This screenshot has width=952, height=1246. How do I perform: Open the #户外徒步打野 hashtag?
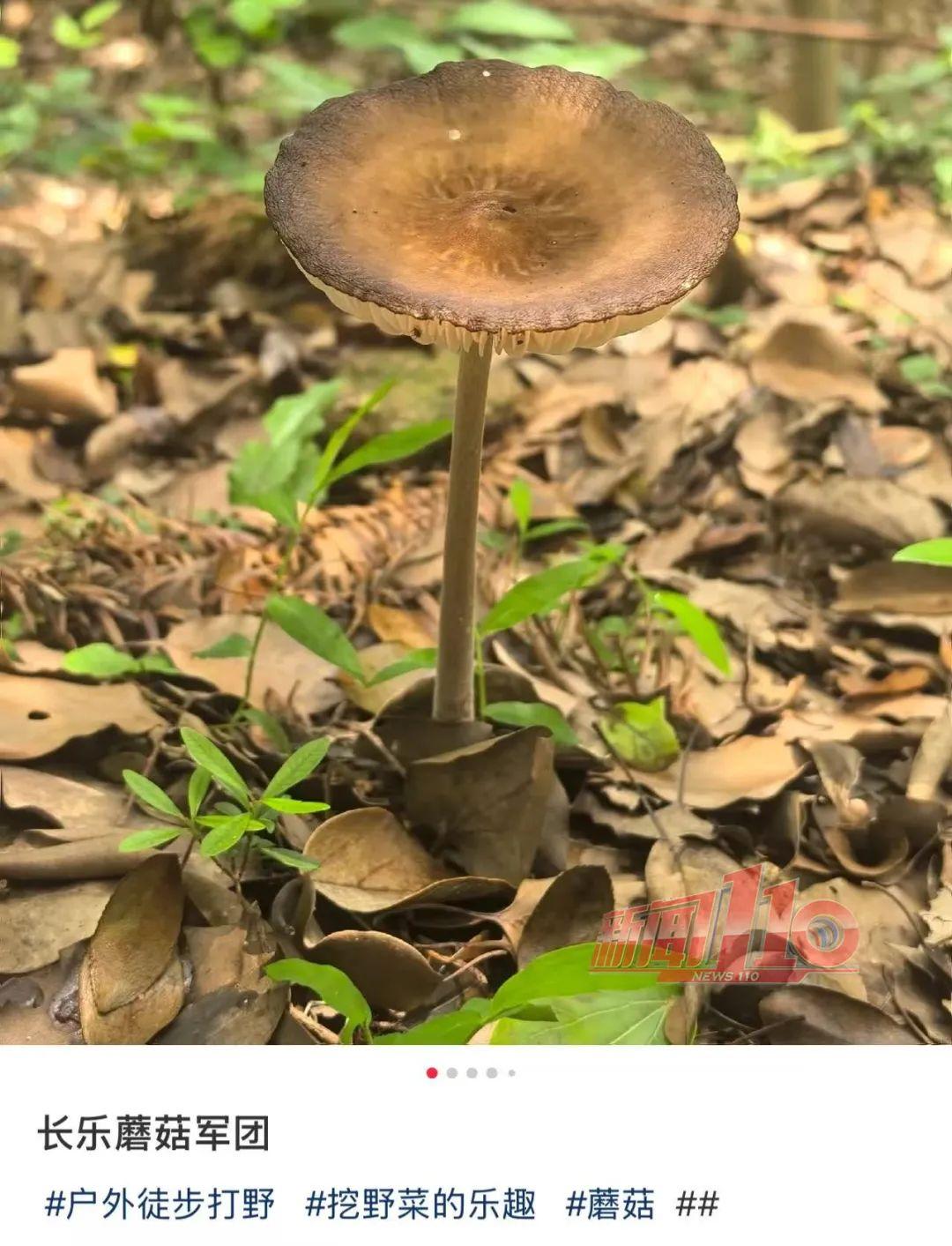160,1204
